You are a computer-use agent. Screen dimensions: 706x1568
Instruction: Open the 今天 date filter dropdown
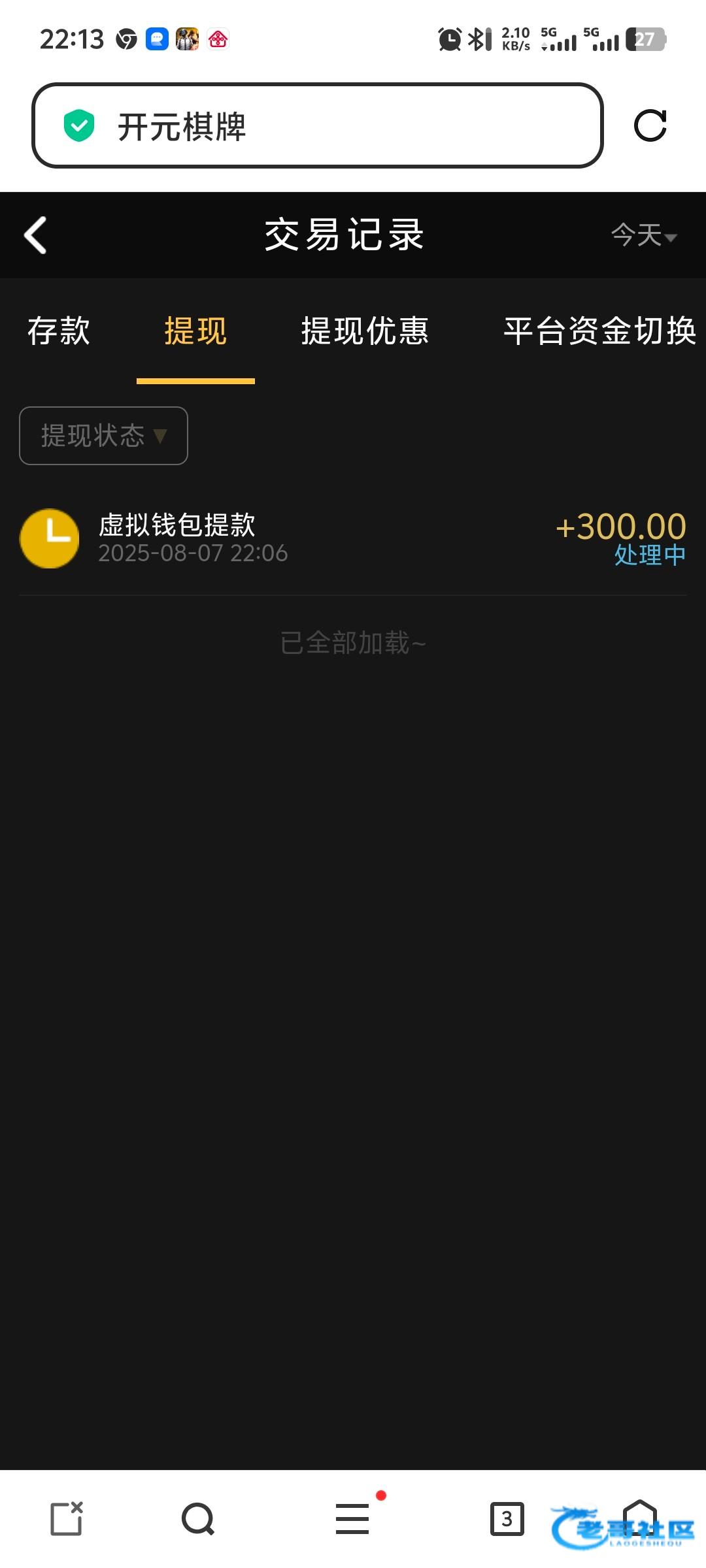(x=644, y=235)
